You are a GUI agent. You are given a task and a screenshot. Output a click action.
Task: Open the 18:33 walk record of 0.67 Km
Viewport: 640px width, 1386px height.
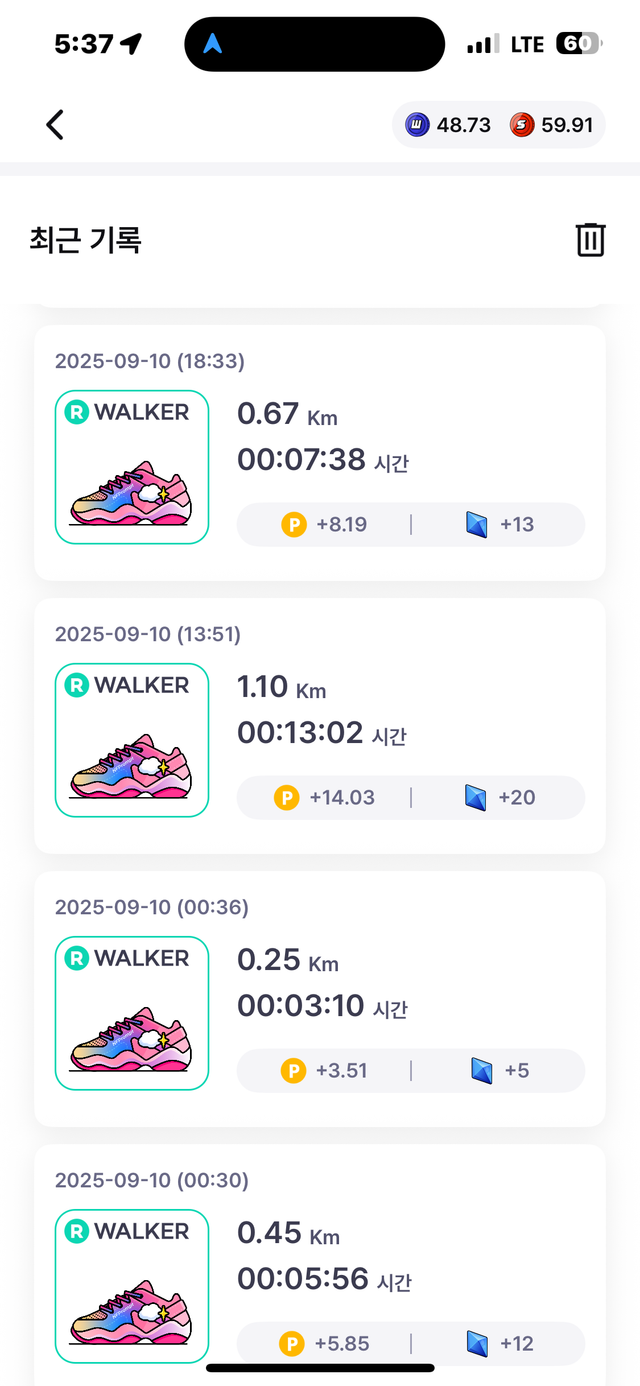coord(320,453)
